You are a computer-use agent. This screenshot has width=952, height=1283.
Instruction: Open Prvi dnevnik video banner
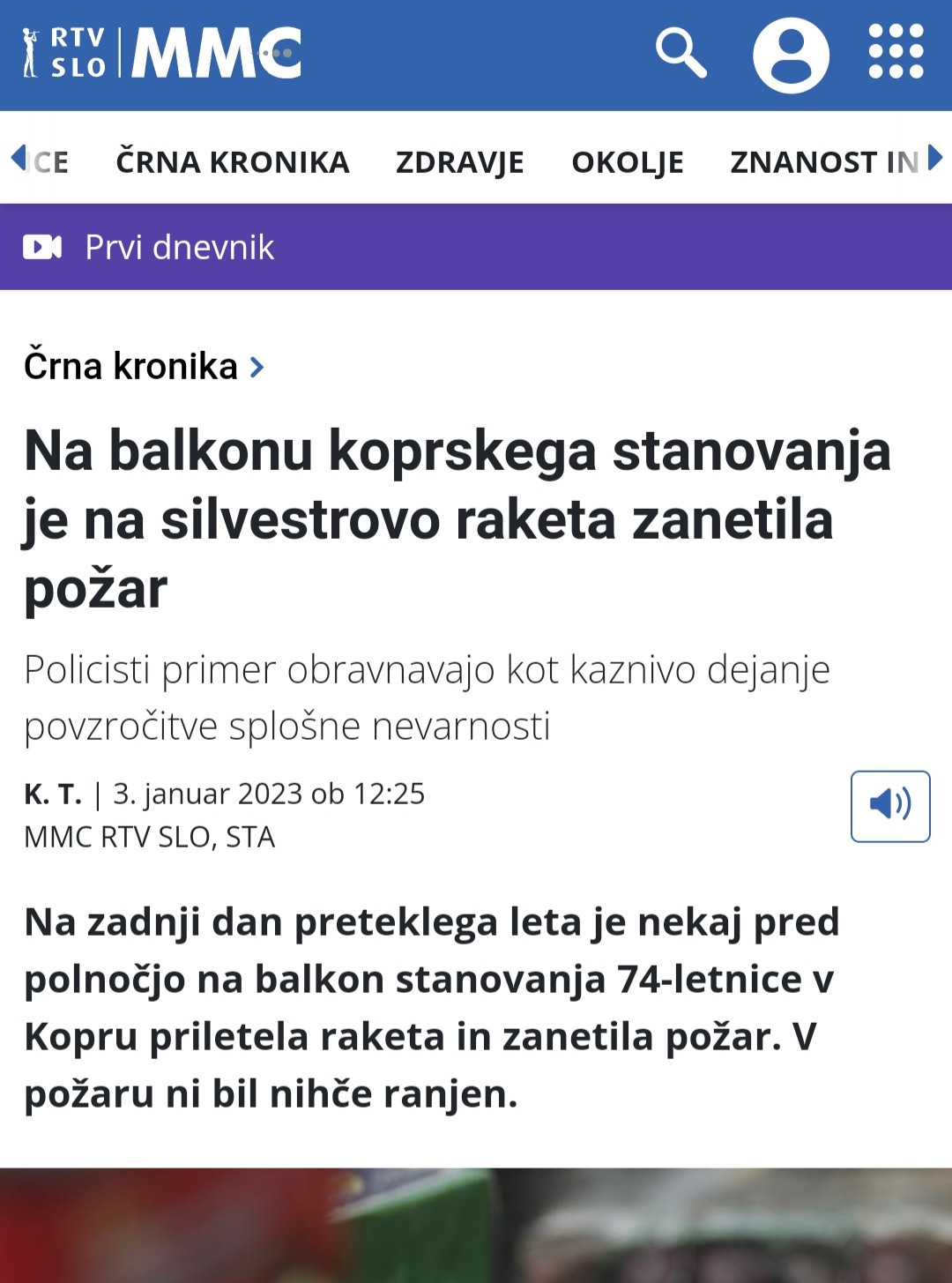(x=180, y=247)
